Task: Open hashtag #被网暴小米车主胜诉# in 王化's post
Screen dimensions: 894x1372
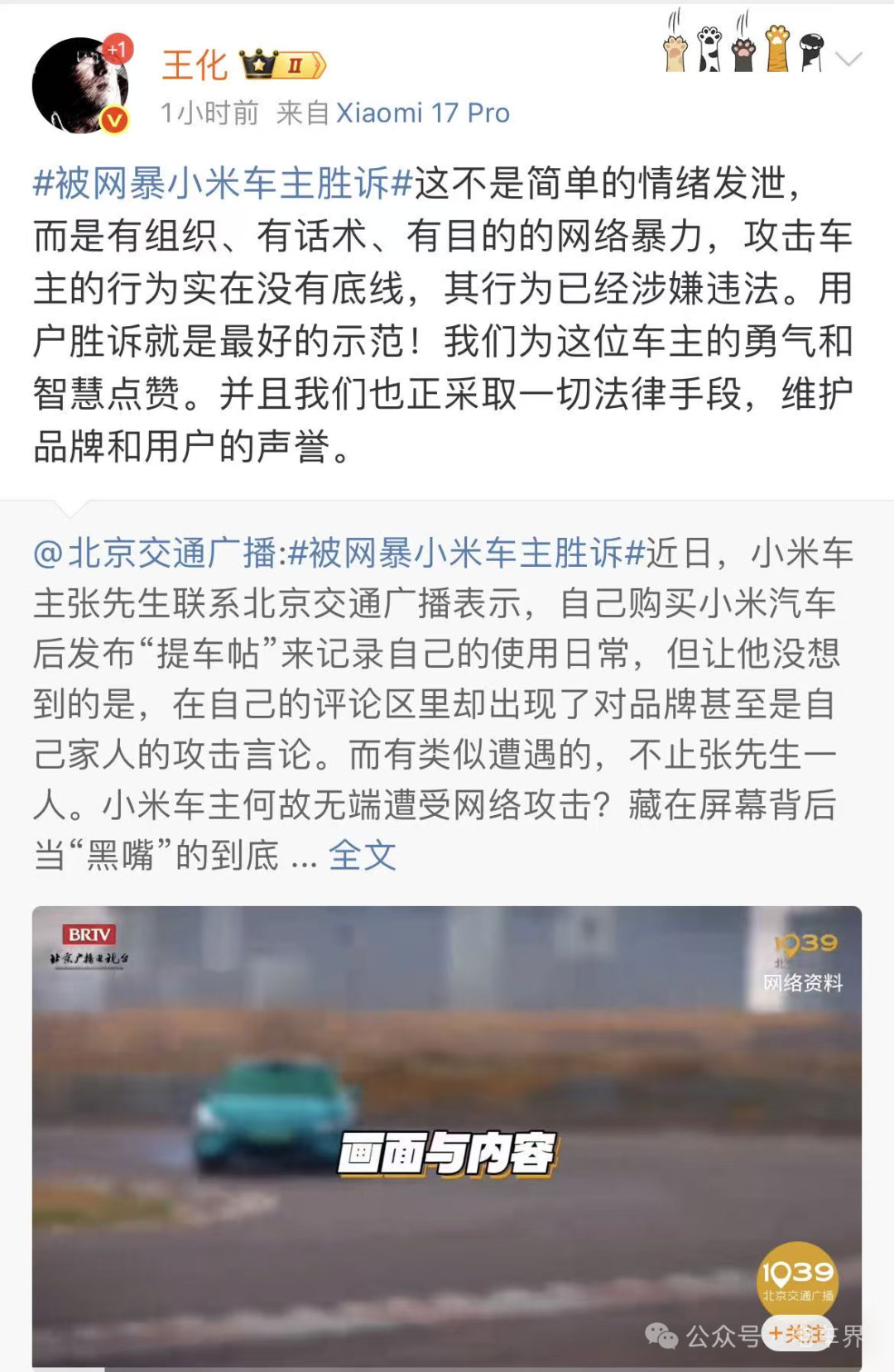Action: click(222, 183)
